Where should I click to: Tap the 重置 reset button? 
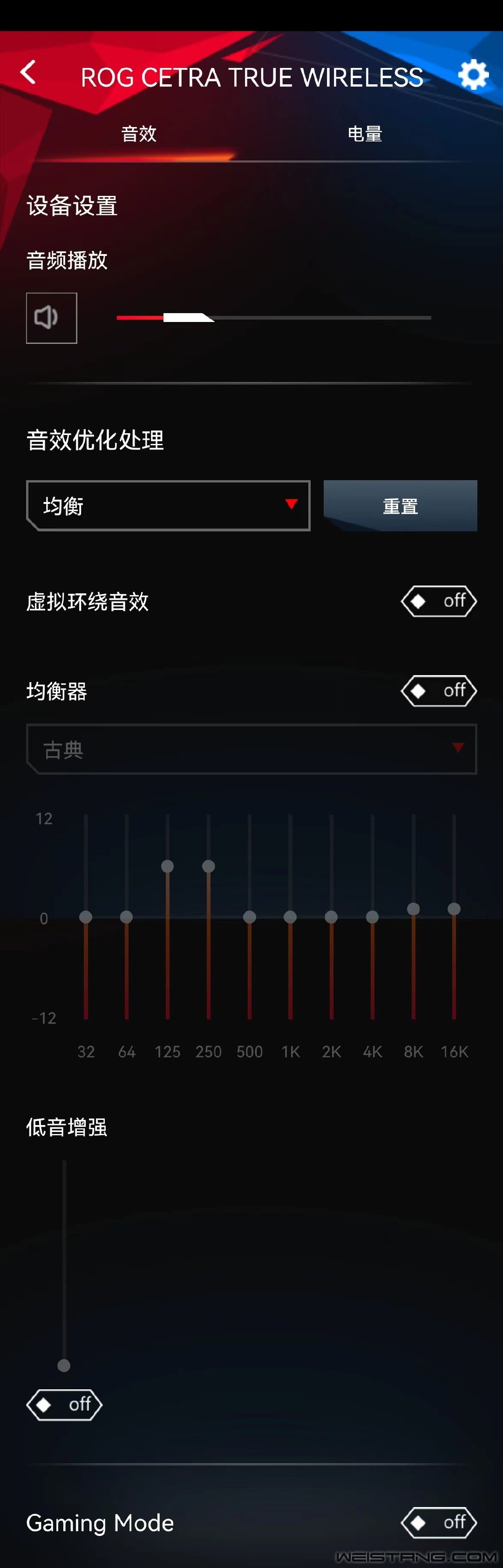coord(400,506)
